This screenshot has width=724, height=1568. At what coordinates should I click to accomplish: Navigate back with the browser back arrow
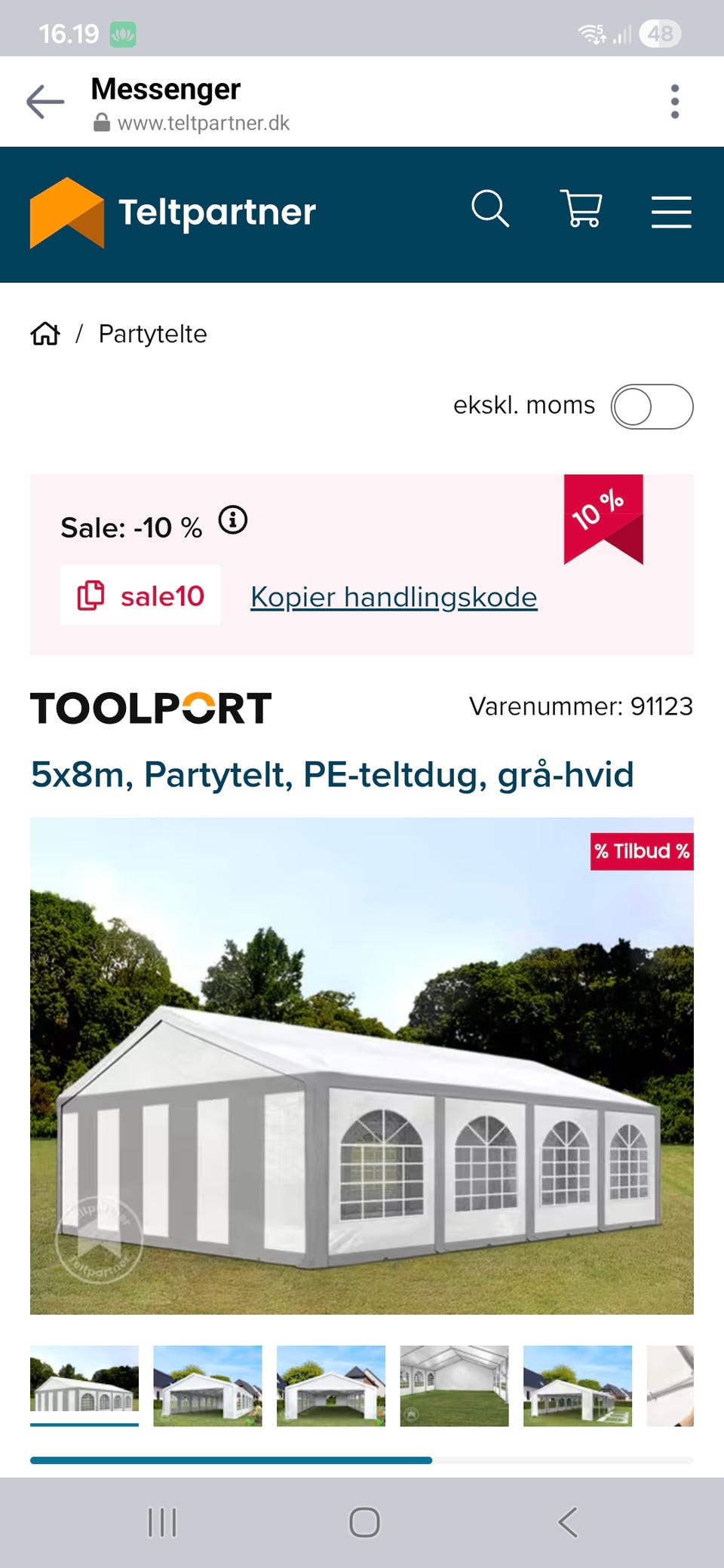point(44,100)
